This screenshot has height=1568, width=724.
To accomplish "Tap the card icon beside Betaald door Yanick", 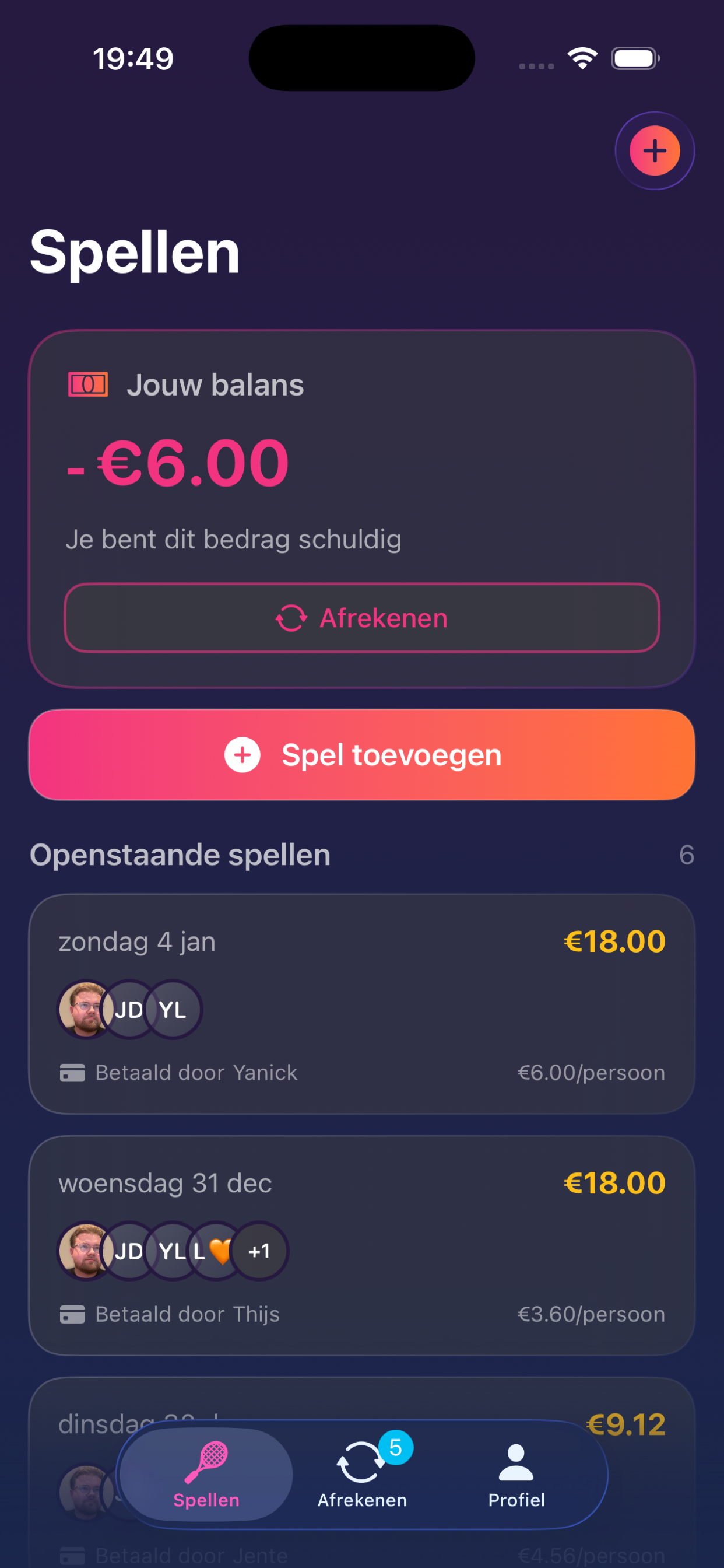I will (72, 1073).
